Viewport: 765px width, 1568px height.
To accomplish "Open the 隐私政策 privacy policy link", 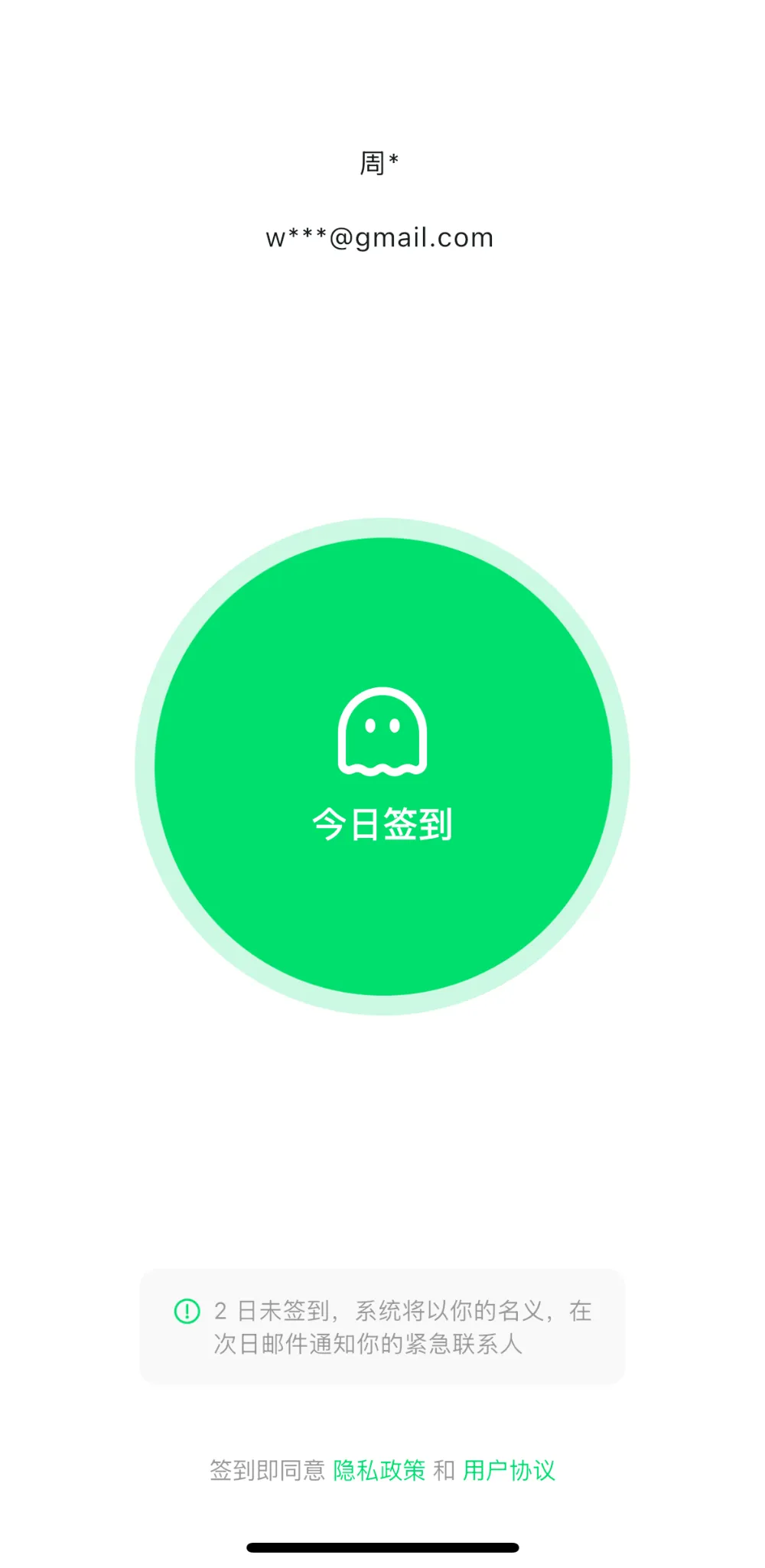I will click(x=380, y=1468).
